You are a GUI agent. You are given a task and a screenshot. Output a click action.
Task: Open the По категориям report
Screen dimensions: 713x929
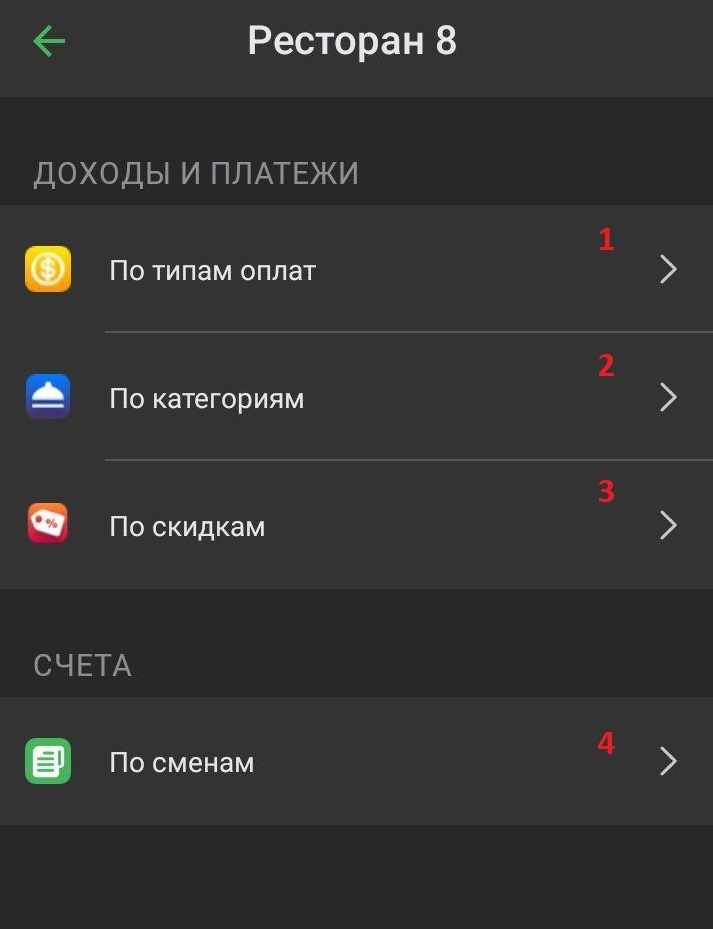[206, 398]
